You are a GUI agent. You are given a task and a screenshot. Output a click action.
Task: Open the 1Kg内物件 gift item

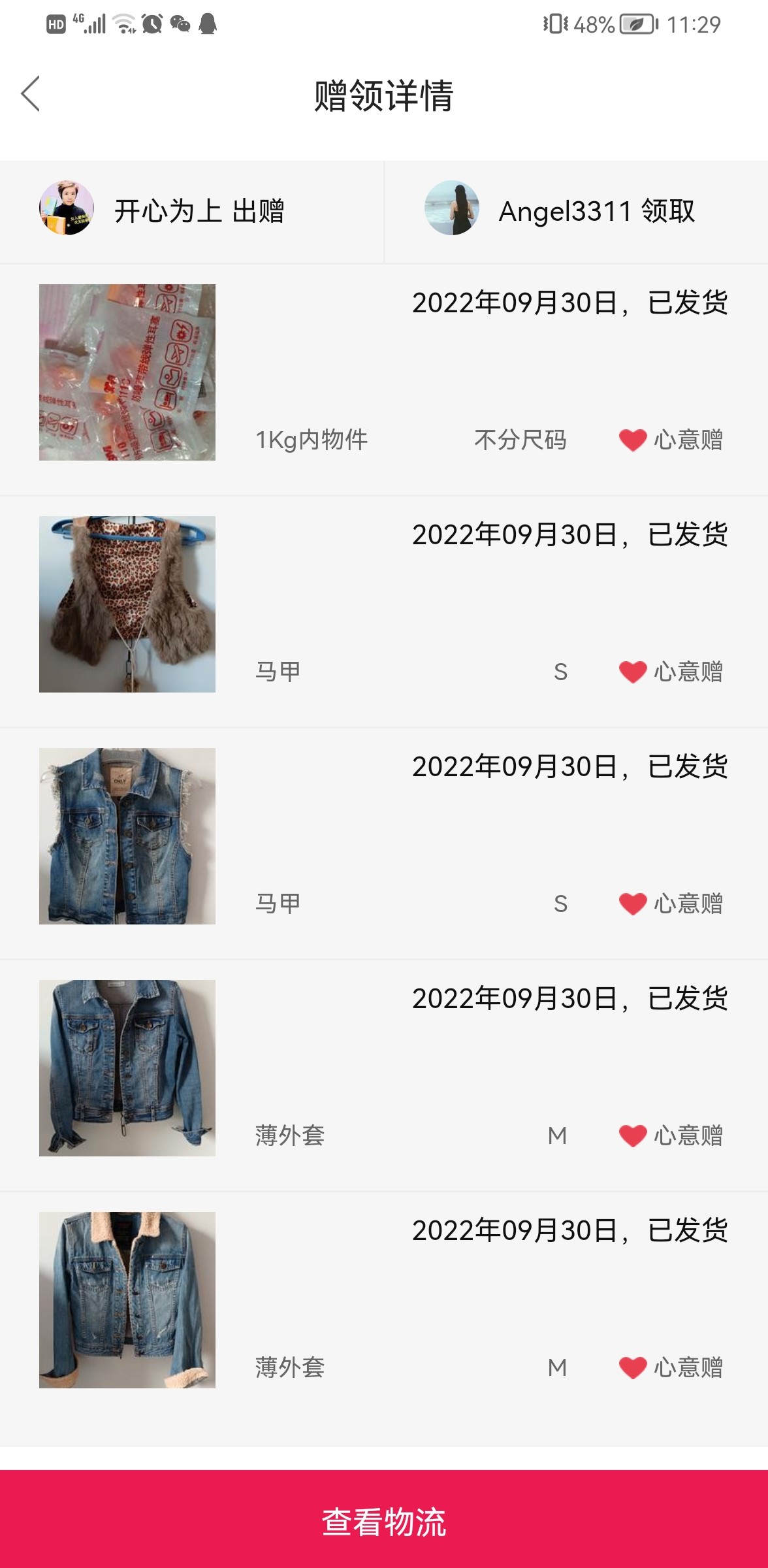[x=127, y=372]
